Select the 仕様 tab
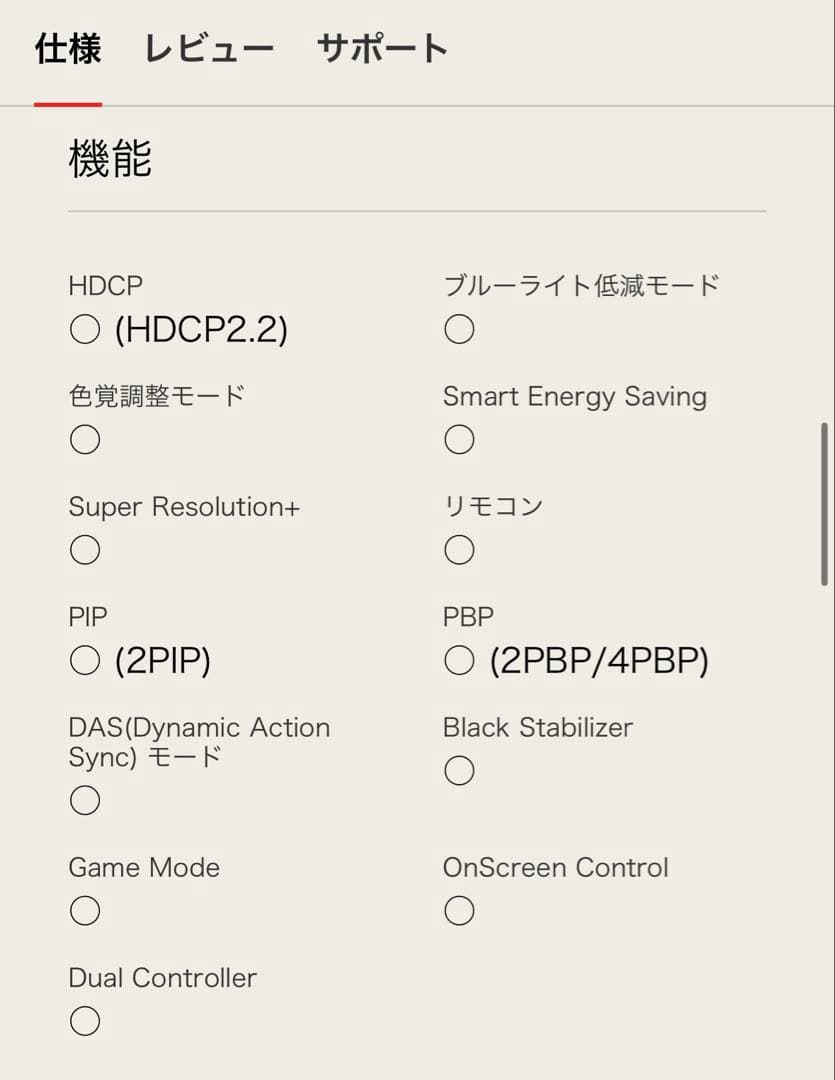 pyautogui.click(x=67, y=48)
